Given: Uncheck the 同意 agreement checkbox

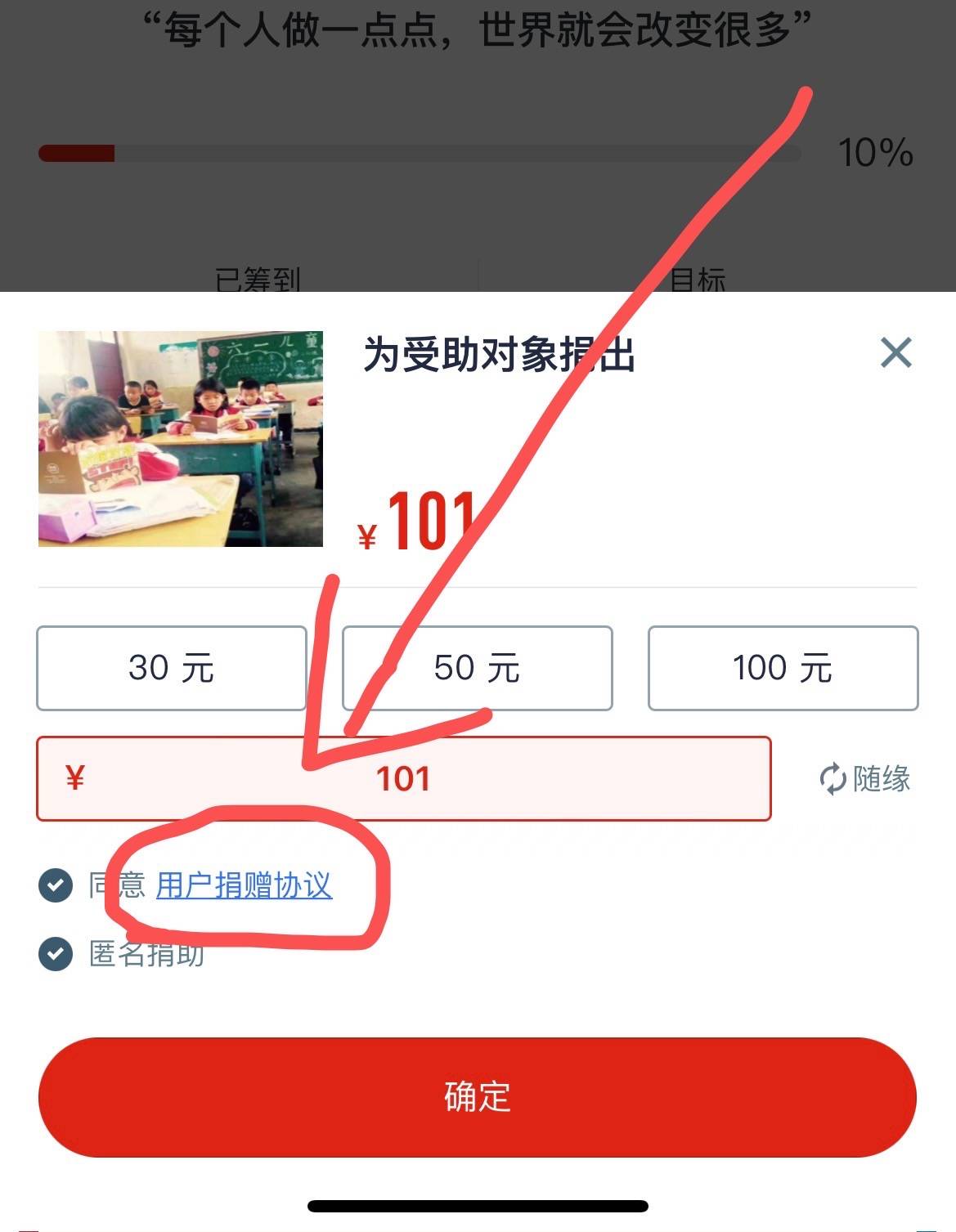Looking at the screenshot, I should [x=56, y=885].
